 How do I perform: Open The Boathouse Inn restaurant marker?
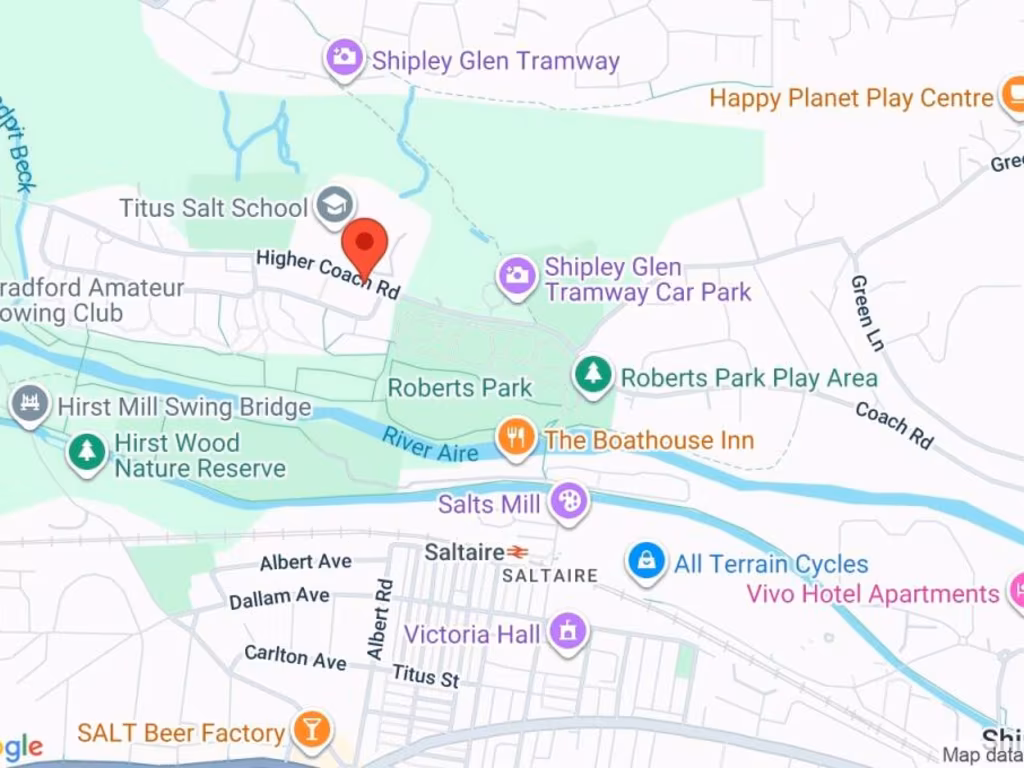[x=516, y=439]
